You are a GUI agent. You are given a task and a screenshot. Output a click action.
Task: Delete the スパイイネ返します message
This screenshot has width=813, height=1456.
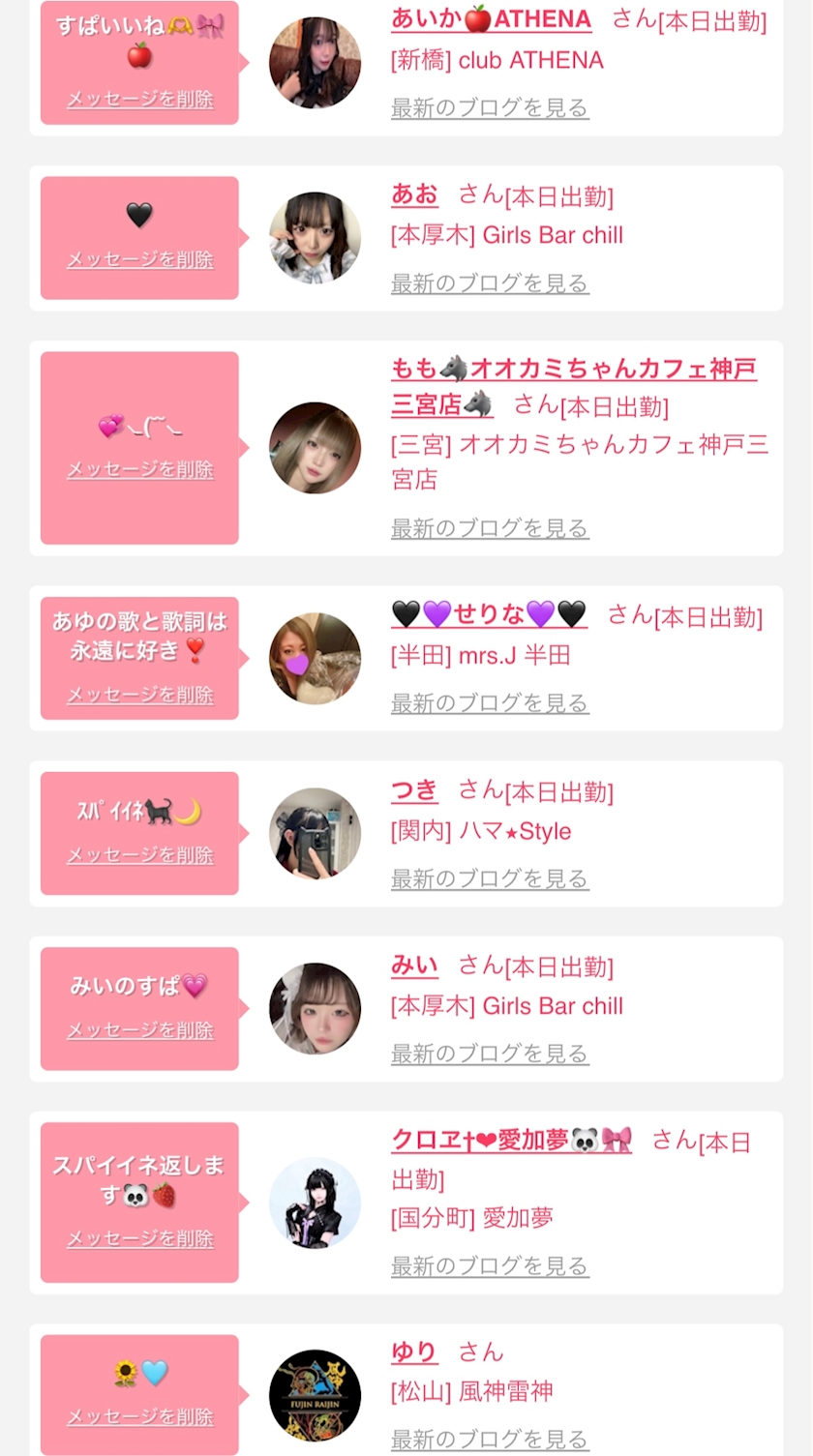[140, 1238]
